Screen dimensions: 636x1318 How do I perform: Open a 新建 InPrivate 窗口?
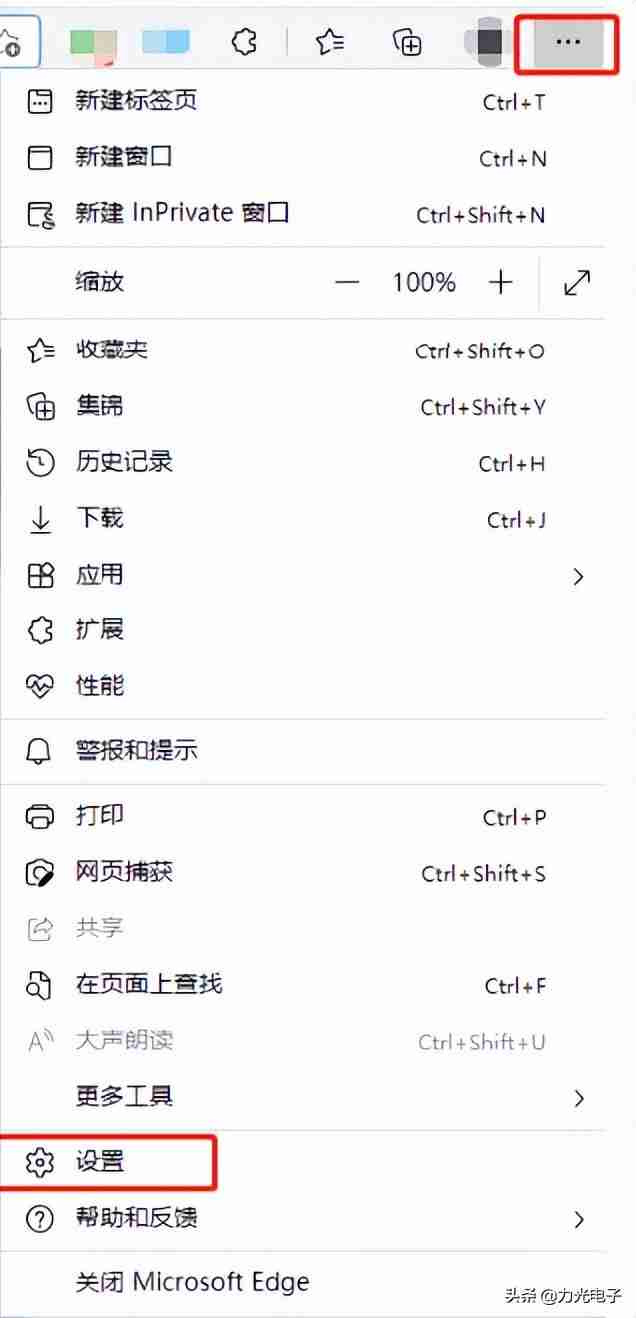(182, 213)
